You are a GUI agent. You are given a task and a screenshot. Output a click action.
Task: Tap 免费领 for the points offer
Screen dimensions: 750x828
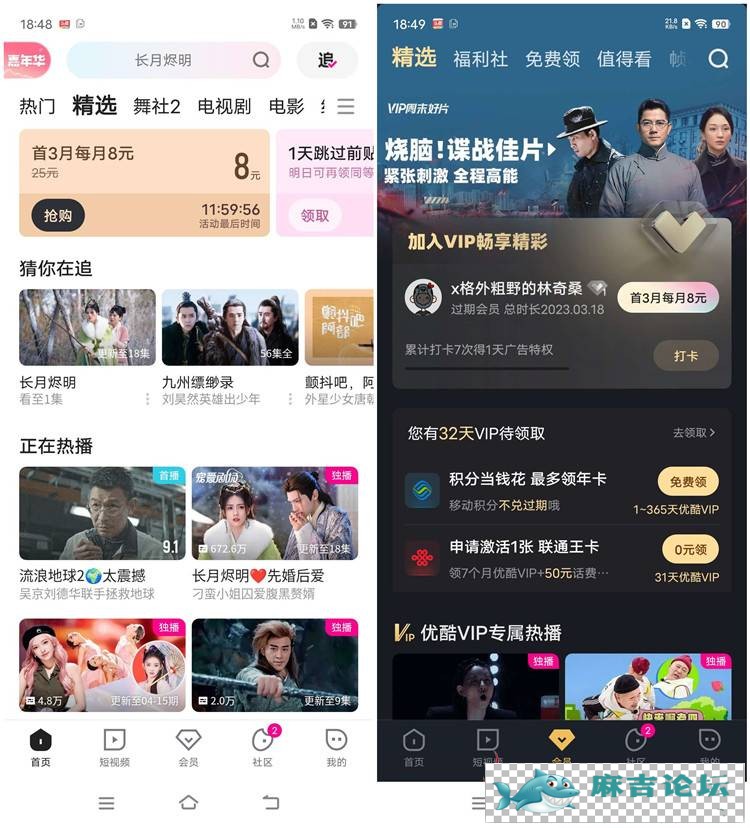point(688,482)
